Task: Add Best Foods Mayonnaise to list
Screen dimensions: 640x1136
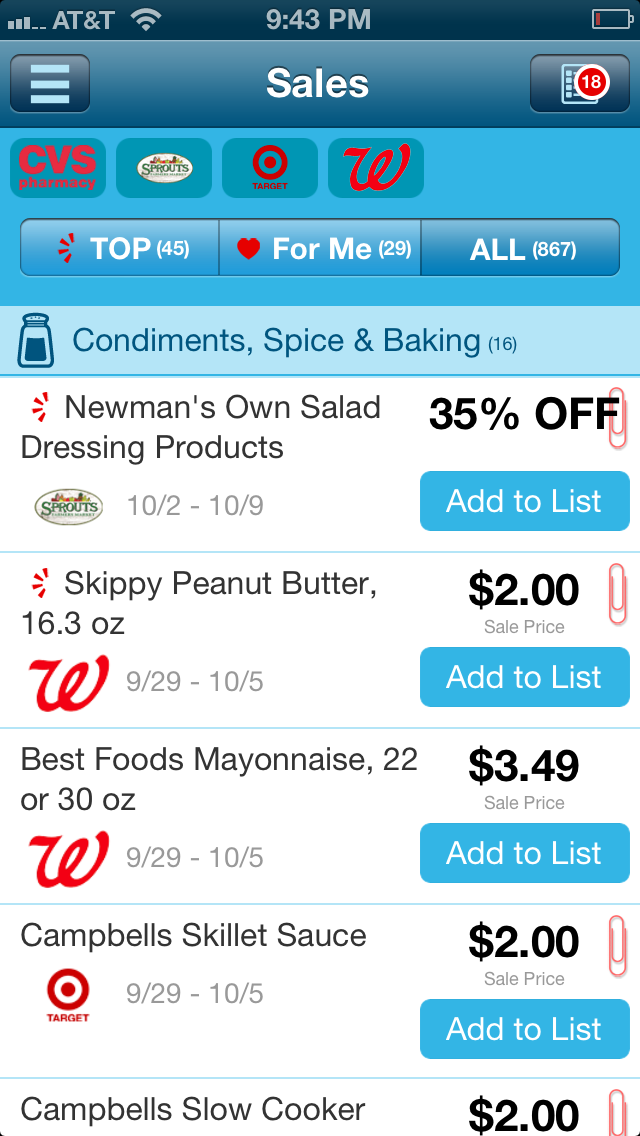Action: tap(524, 853)
